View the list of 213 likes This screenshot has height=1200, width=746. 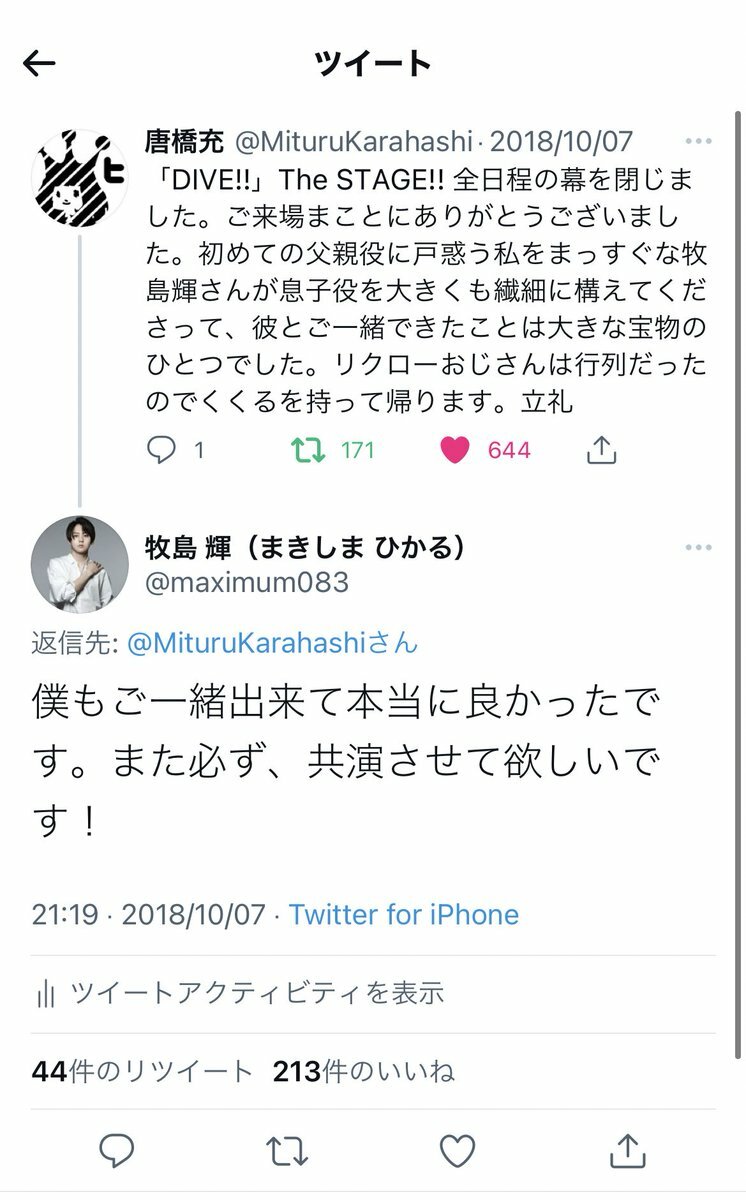pyautogui.click(x=363, y=1072)
